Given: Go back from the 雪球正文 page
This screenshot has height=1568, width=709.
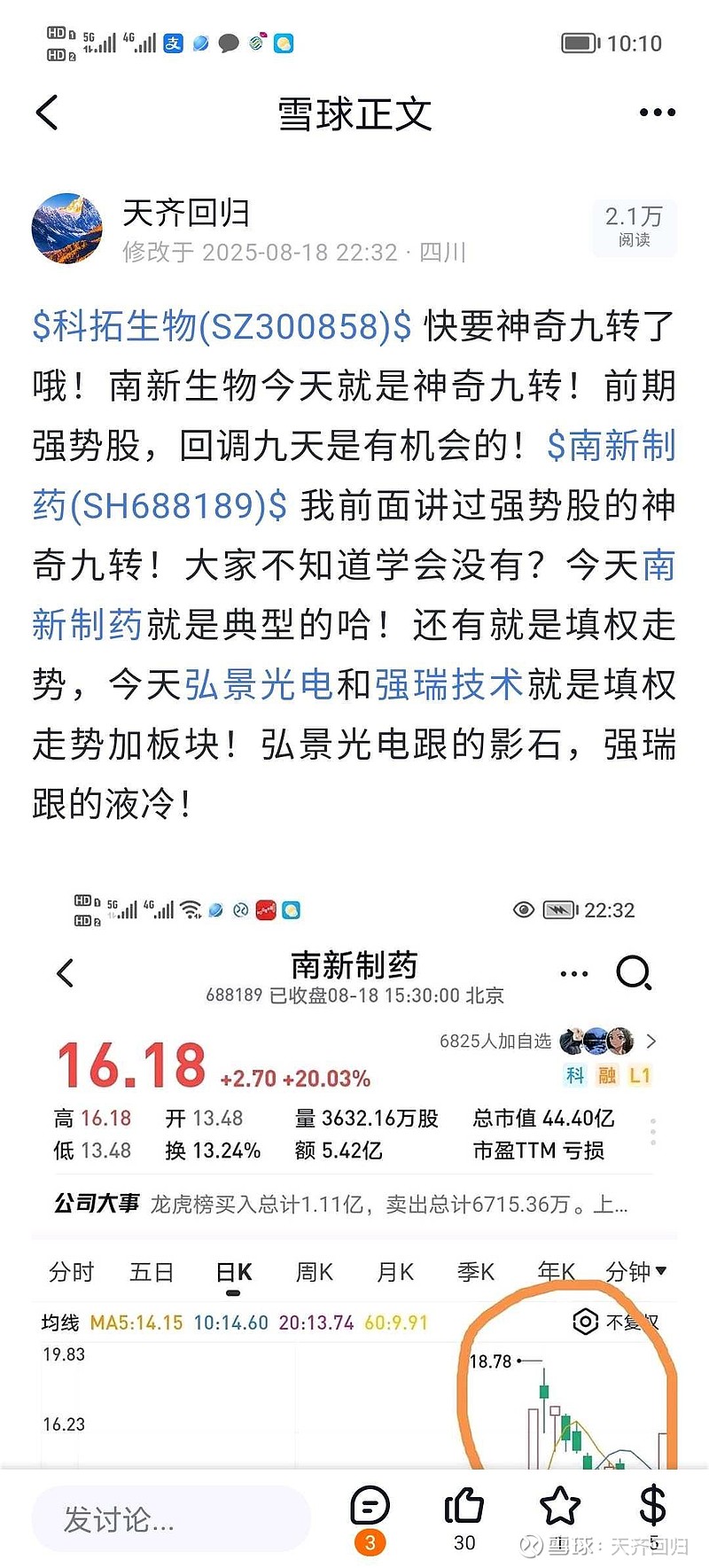Looking at the screenshot, I should tap(47, 113).
